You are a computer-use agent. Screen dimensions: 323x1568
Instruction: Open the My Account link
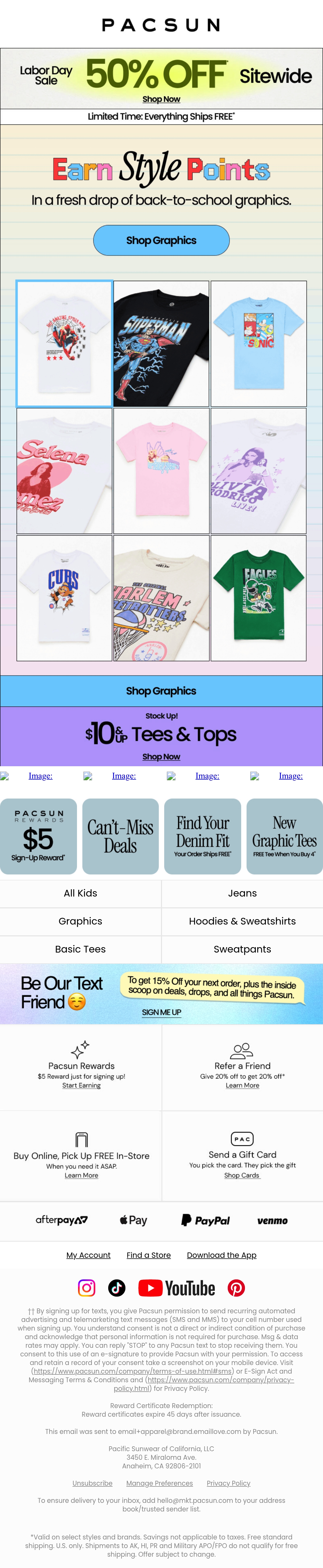click(88, 1255)
